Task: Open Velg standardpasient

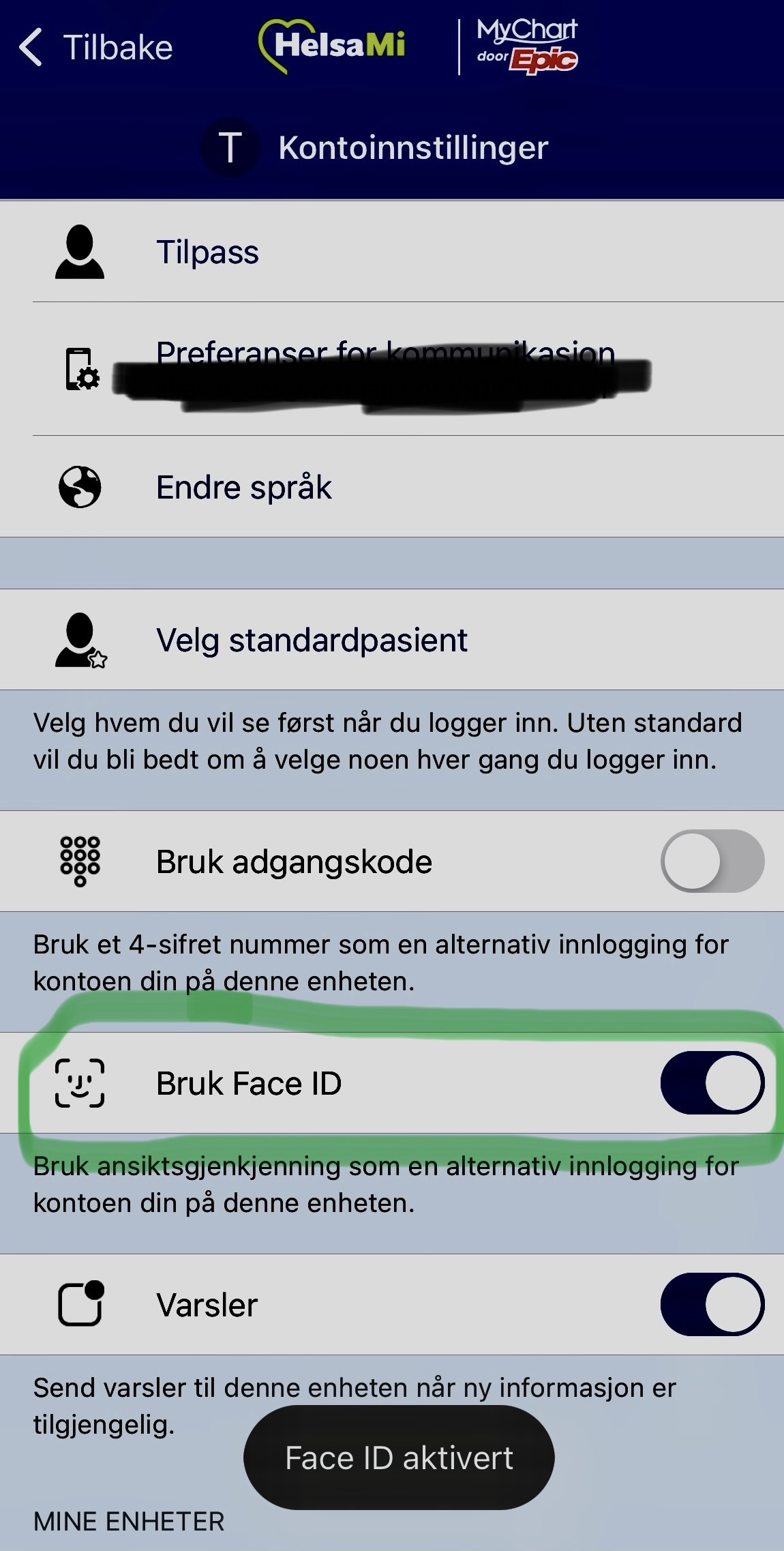Action: point(310,640)
